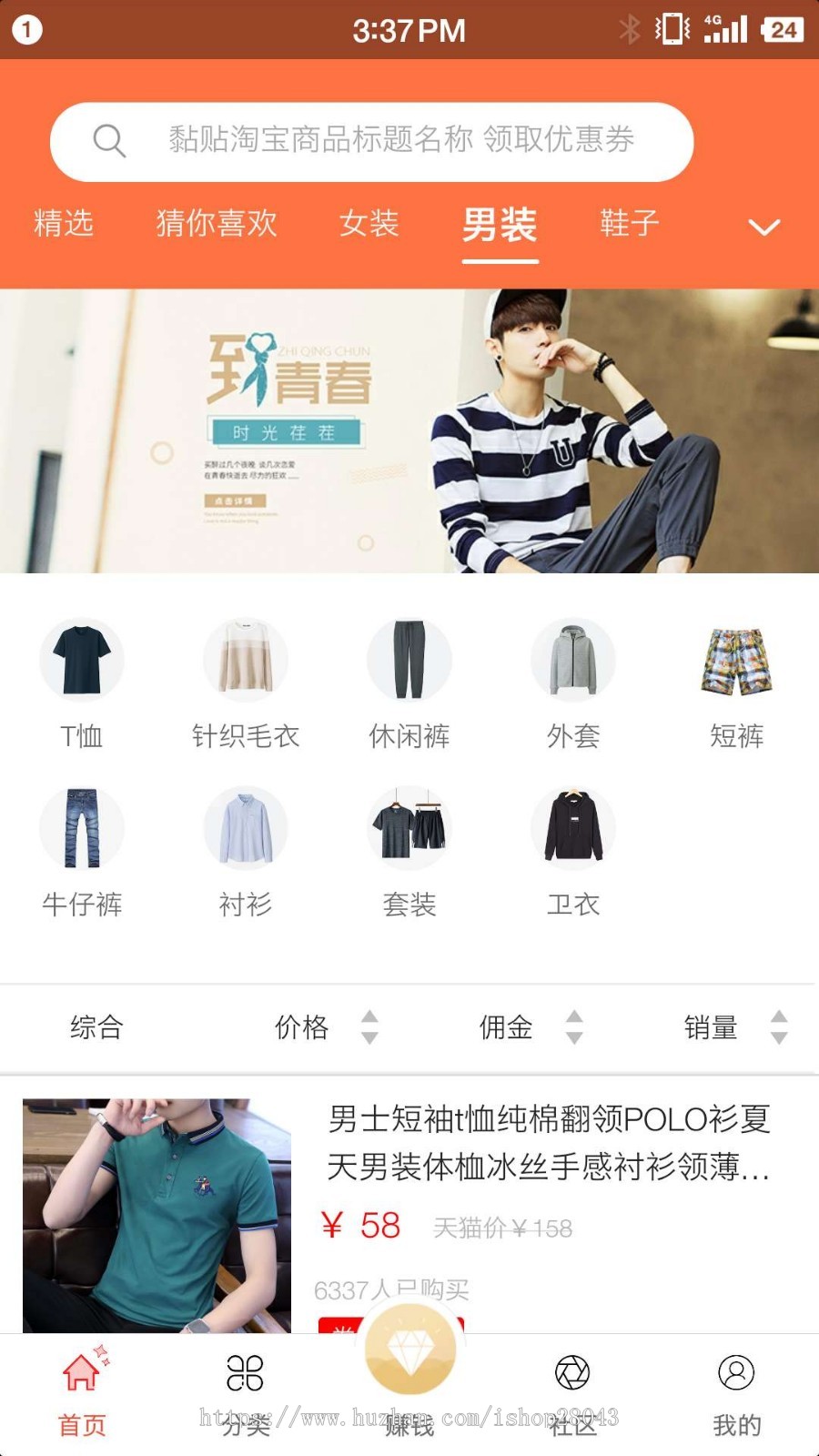This screenshot has width=819, height=1456.
Task: Open the POLO衫 product listing
Action: (x=548, y=1143)
